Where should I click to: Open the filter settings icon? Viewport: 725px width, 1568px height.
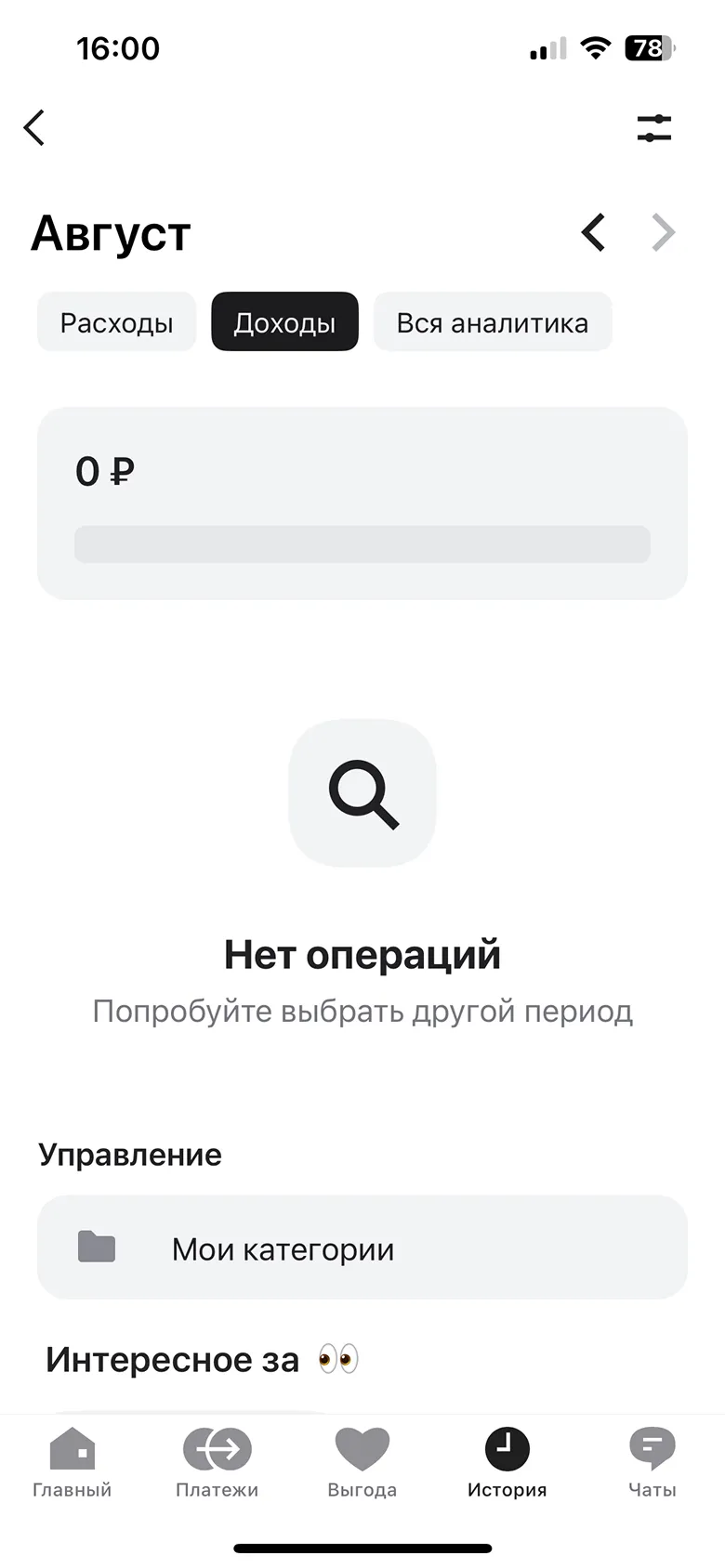653,128
